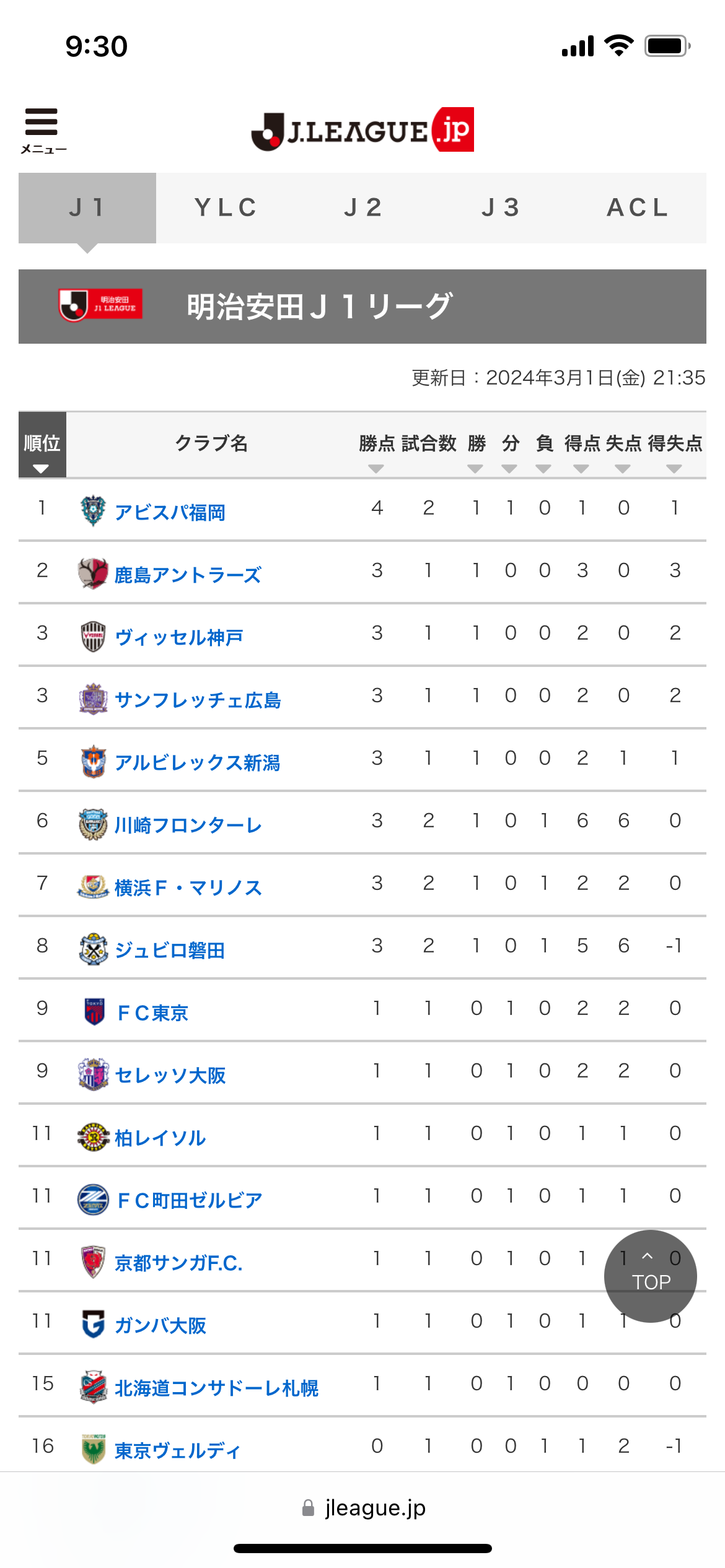Sort standings by 得失点 column
Viewport: 725px width, 1568px height.
pyautogui.click(x=675, y=452)
